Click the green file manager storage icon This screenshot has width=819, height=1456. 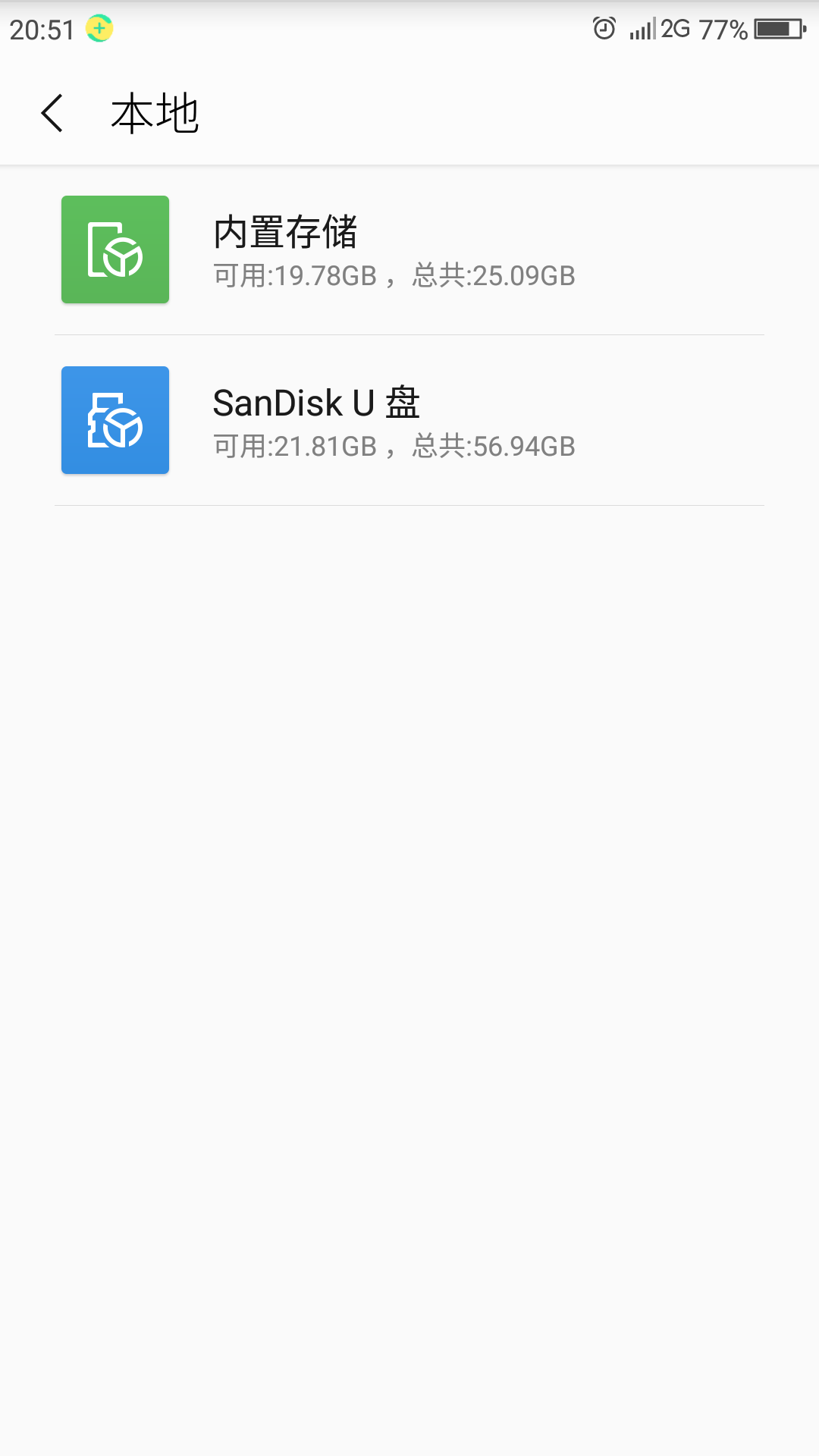tap(115, 249)
